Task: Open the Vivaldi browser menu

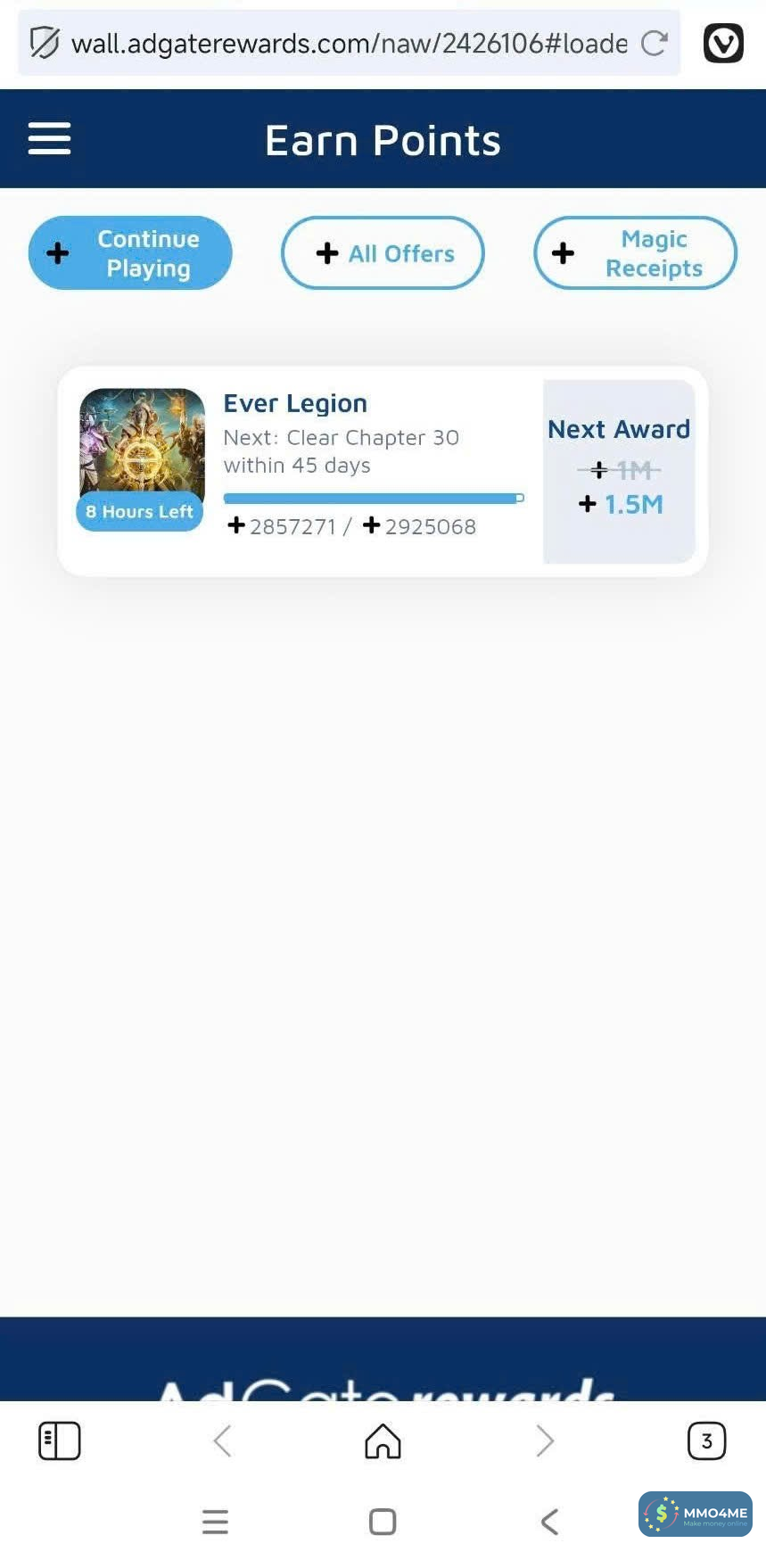Action: click(723, 43)
